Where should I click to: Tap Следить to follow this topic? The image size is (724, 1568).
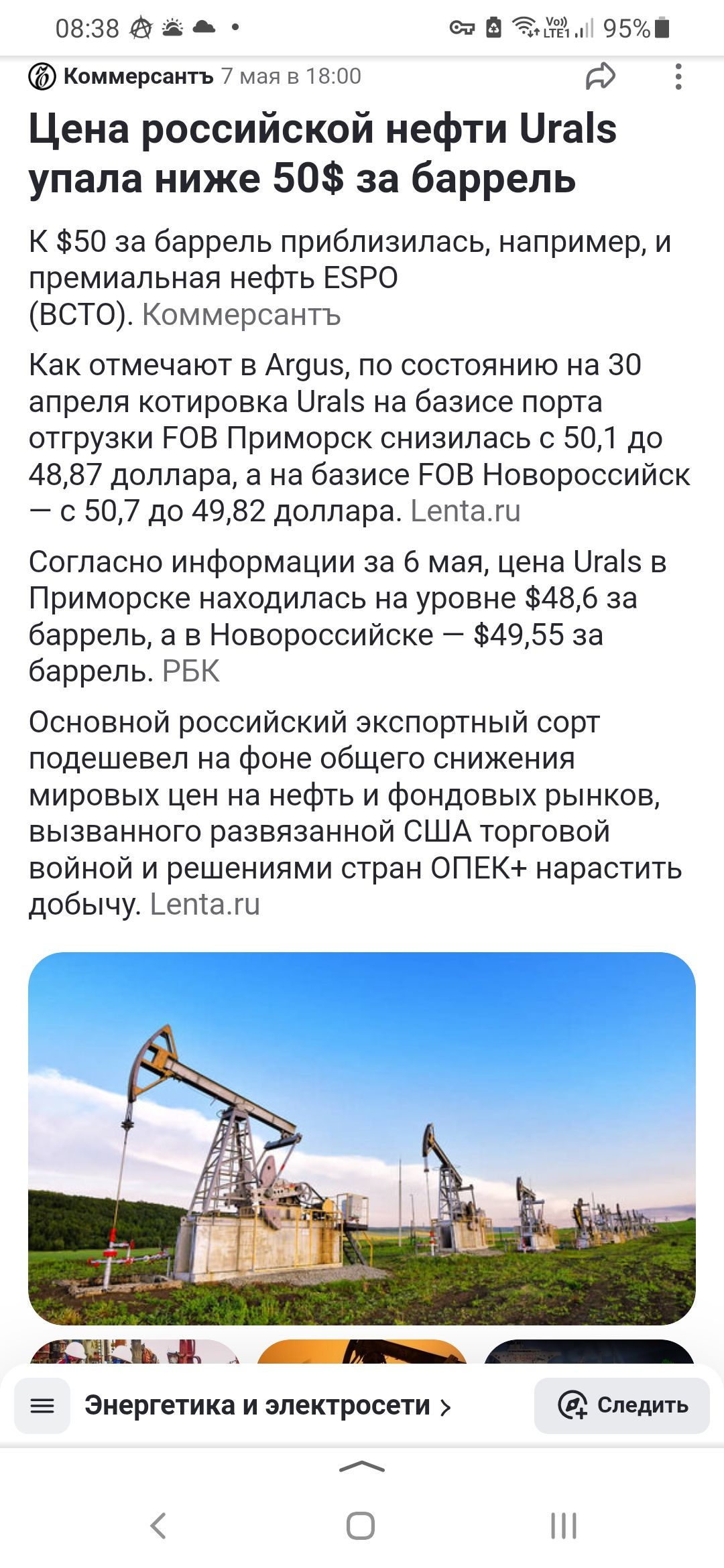pos(622,1405)
